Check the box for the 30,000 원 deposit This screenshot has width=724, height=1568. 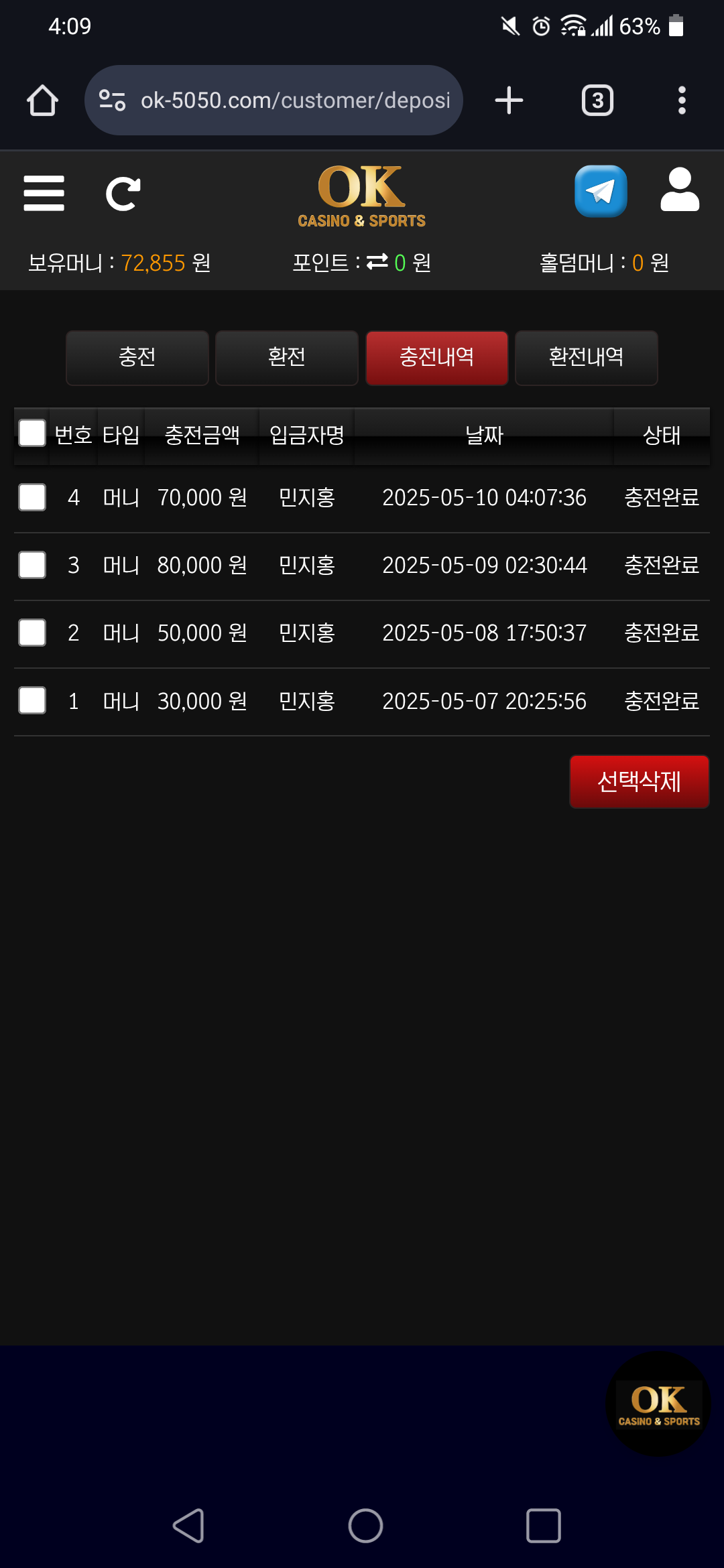click(x=32, y=700)
